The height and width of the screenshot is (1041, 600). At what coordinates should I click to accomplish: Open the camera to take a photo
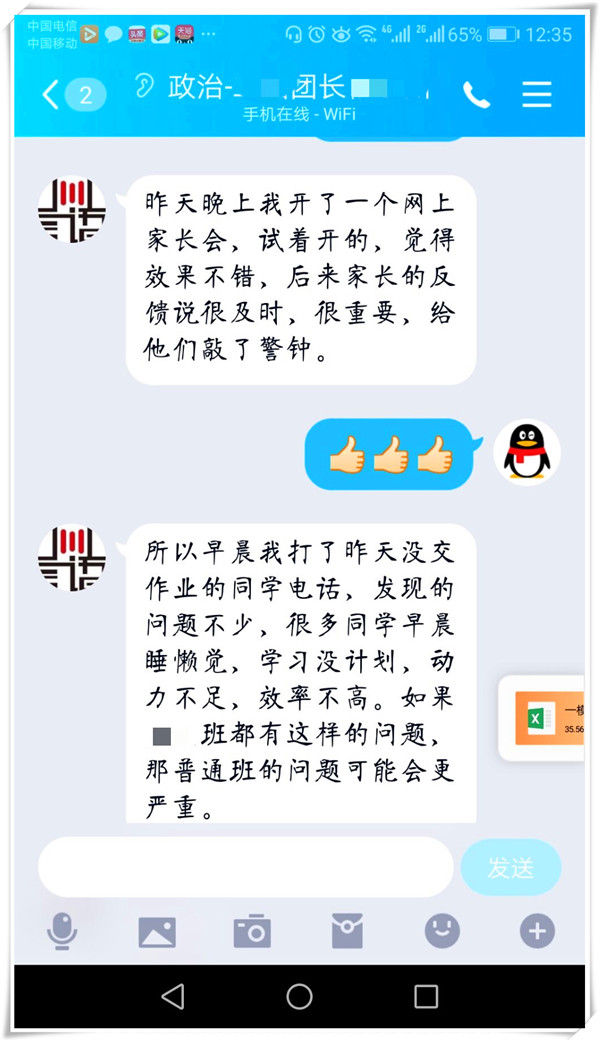[252, 931]
